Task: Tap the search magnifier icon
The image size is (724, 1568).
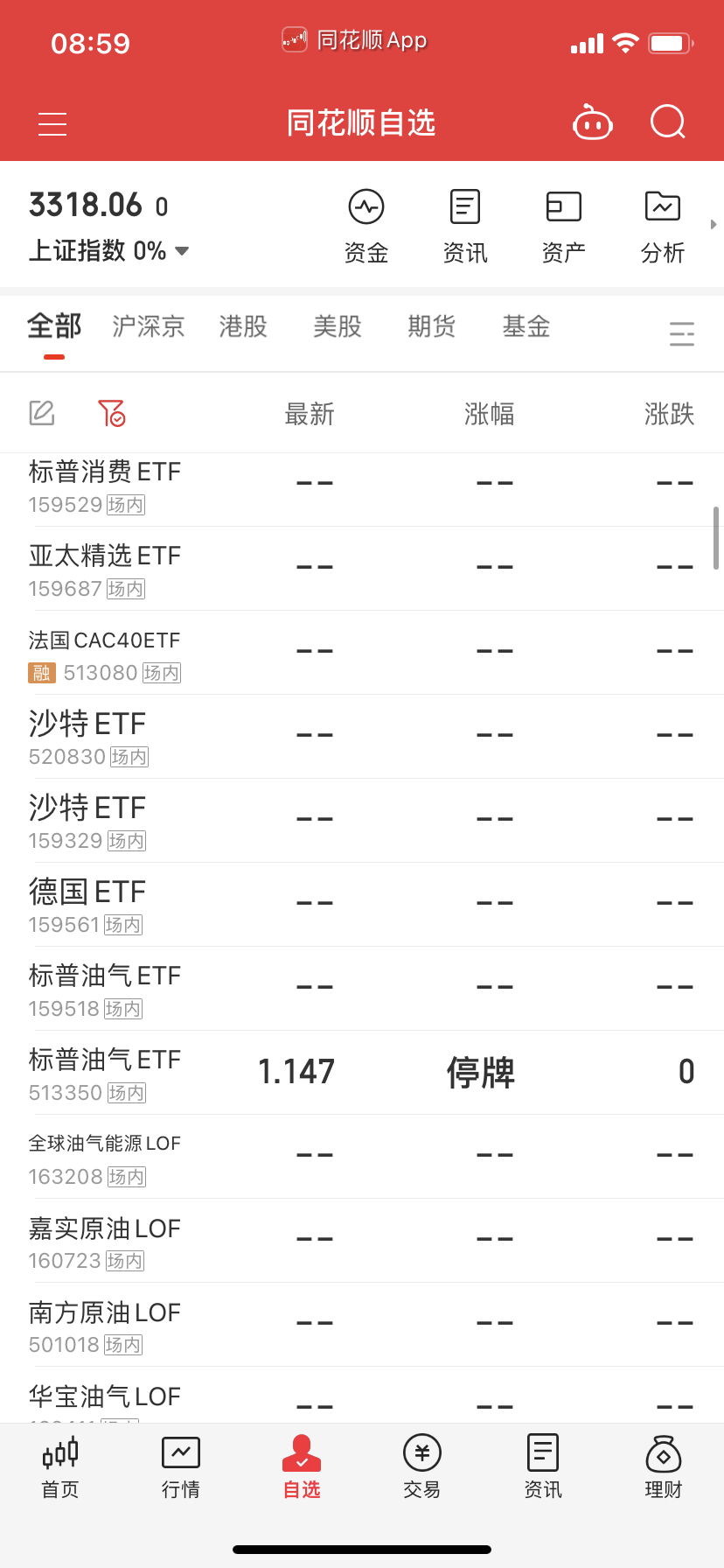Action: 668,122
